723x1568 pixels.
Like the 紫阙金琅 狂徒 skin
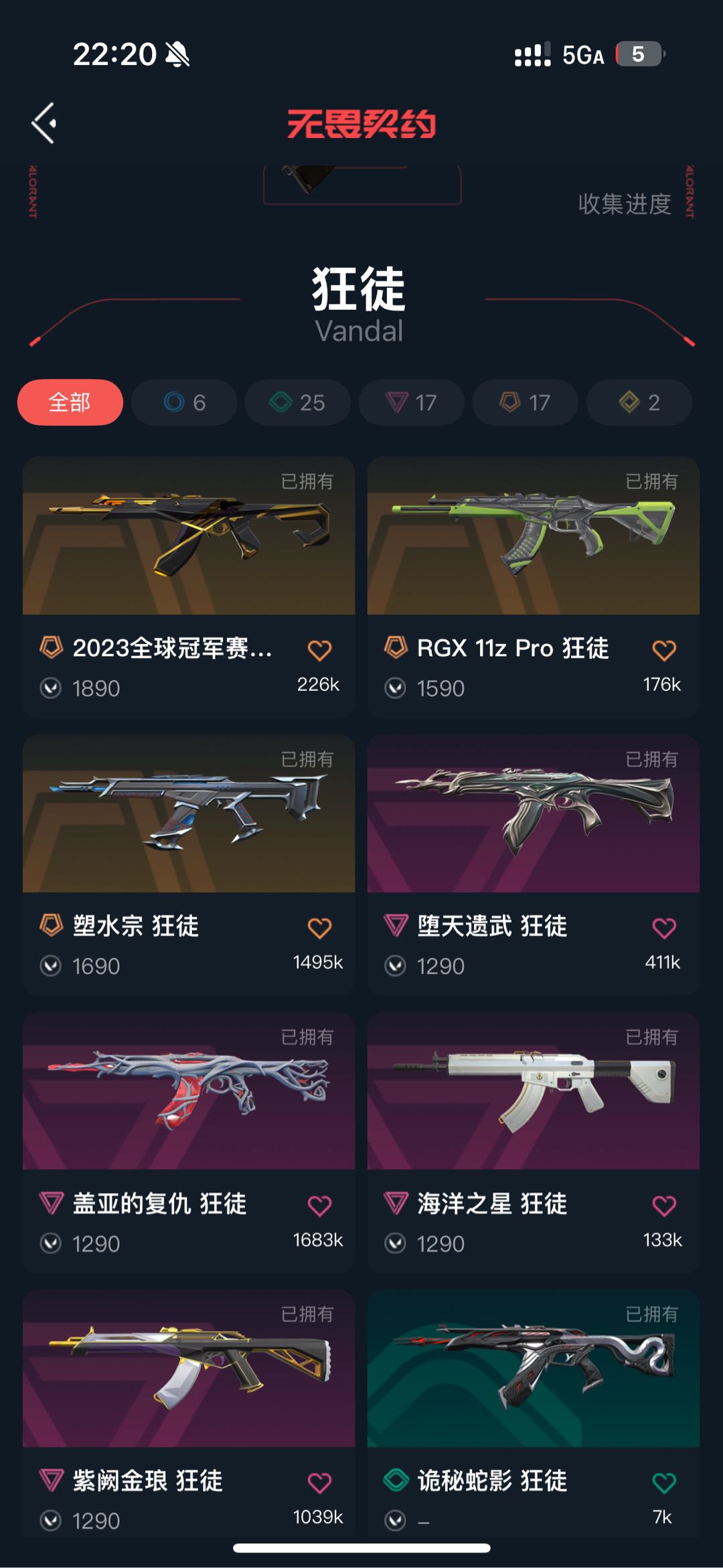click(x=319, y=1483)
